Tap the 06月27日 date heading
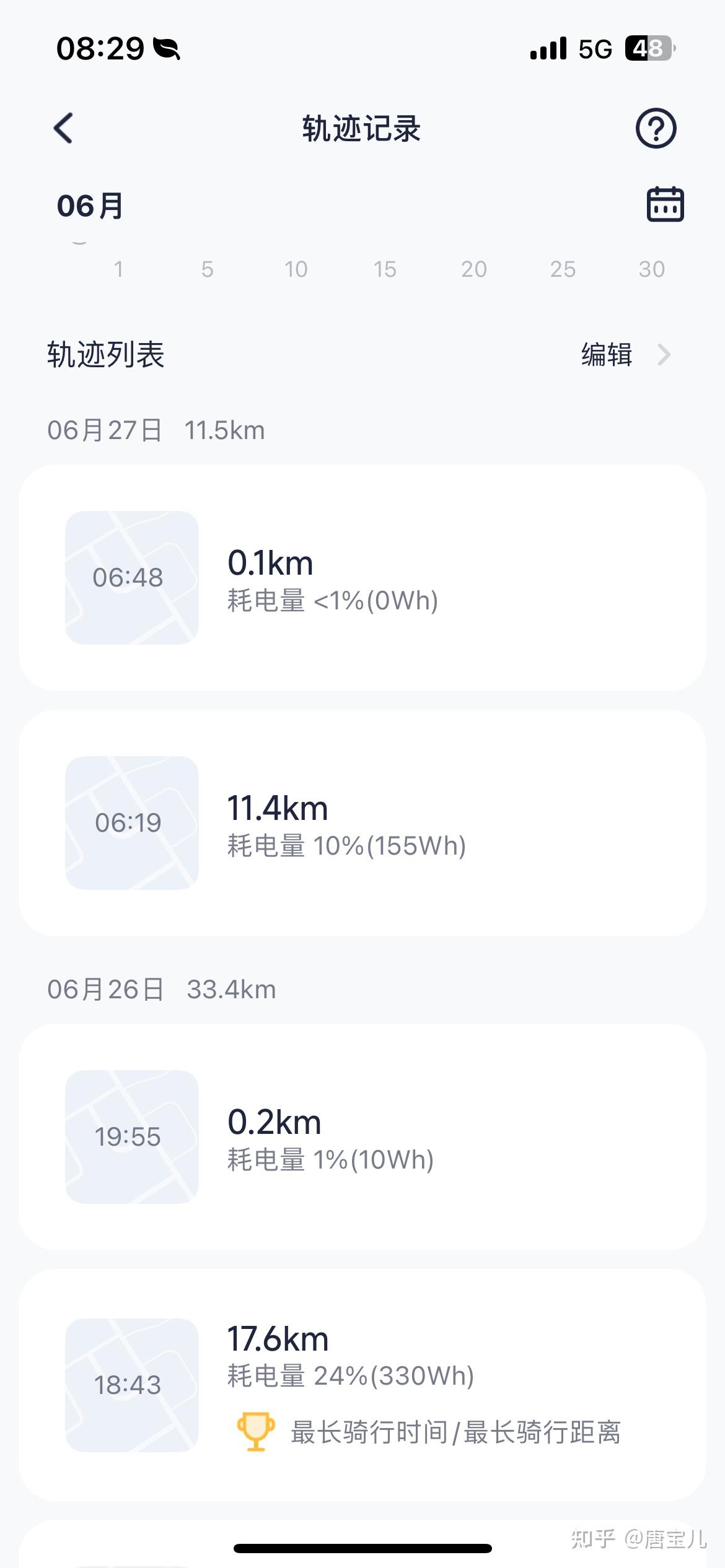The width and height of the screenshot is (725, 1568). click(105, 430)
